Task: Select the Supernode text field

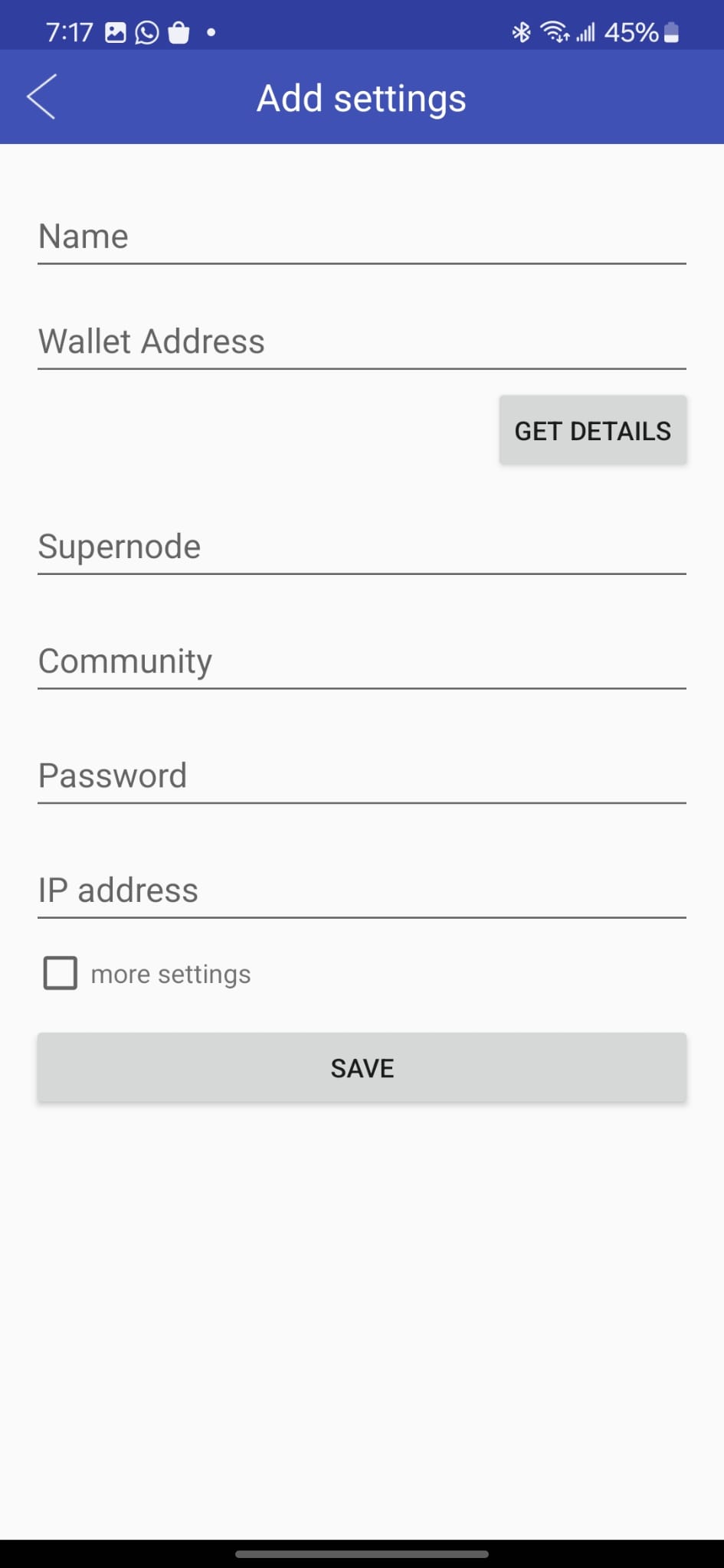Action: click(x=362, y=547)
